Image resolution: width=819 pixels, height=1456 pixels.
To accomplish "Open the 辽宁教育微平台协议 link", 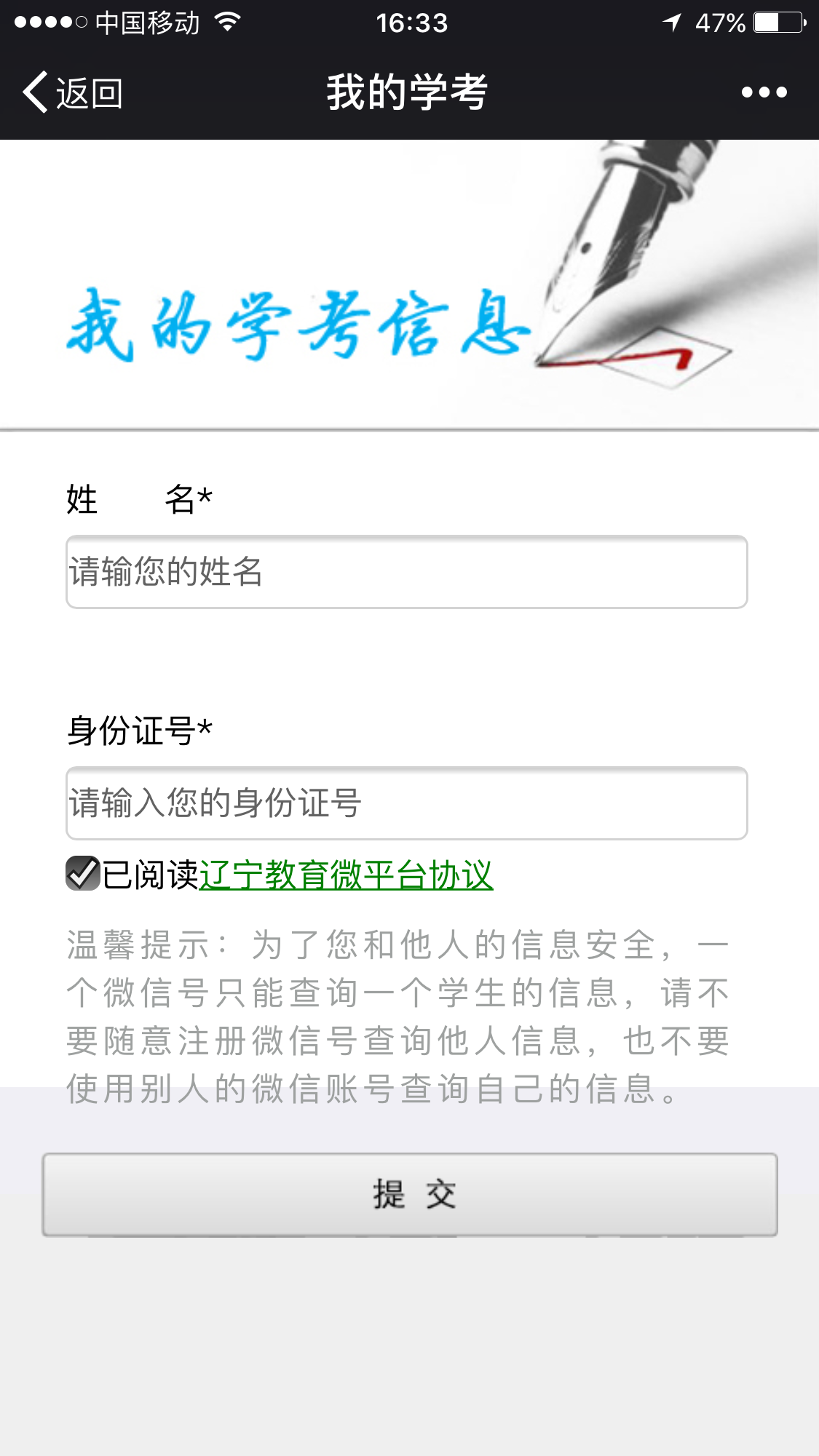I will pyautogui.click(x=346, y=875).
